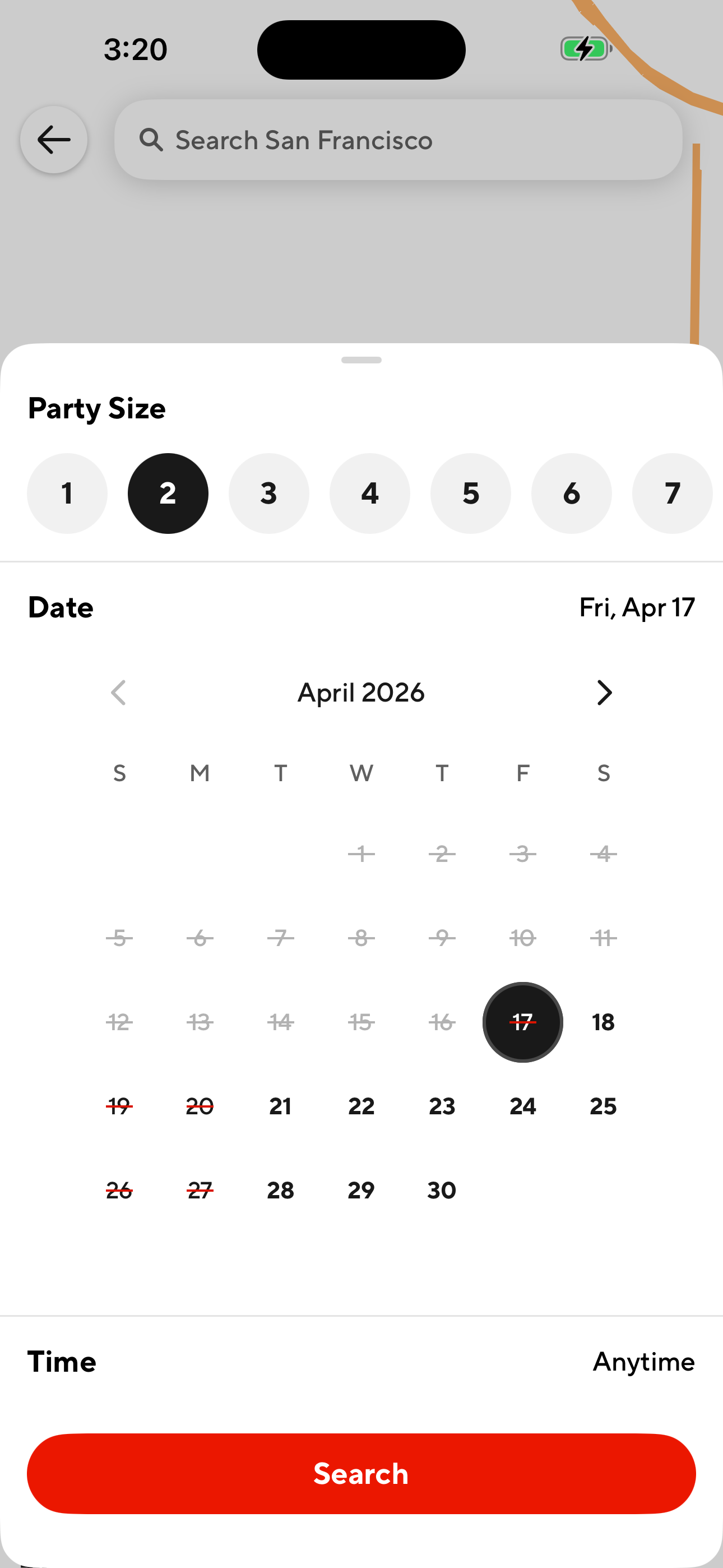Choose April 21 in the calendar
This screenshot has height=1568, width=723.
pyautogui.click(x=281, y=1106)
